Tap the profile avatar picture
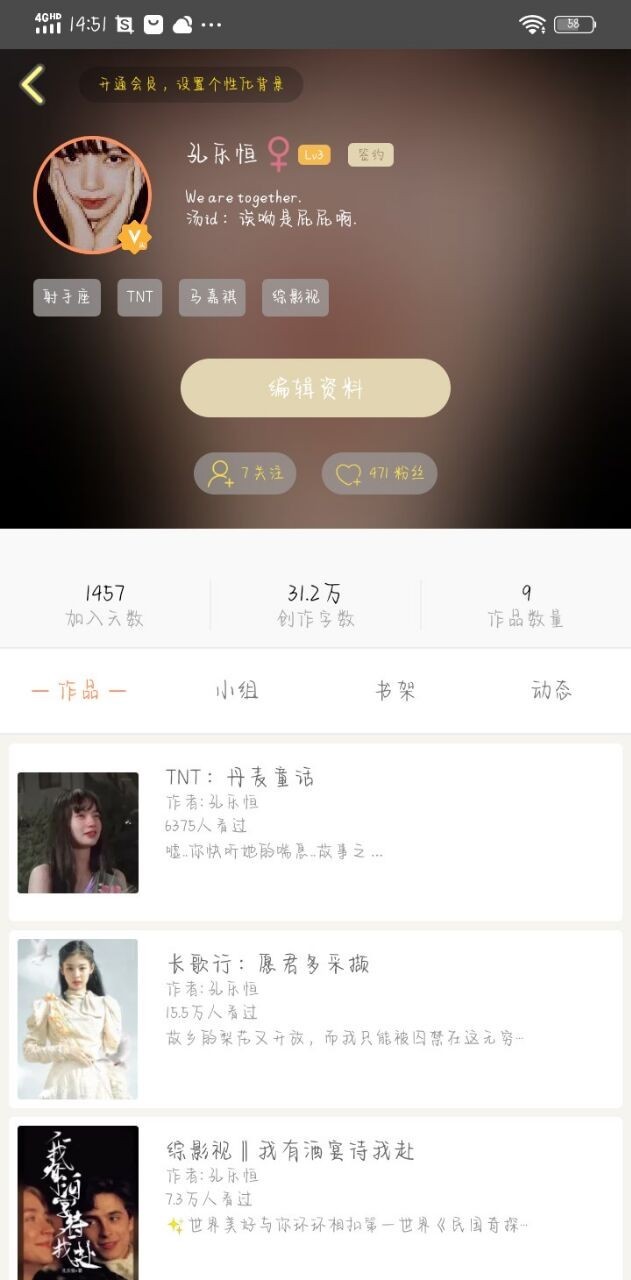Viewport: 631px width, 1280px height. tap(92, 194)
